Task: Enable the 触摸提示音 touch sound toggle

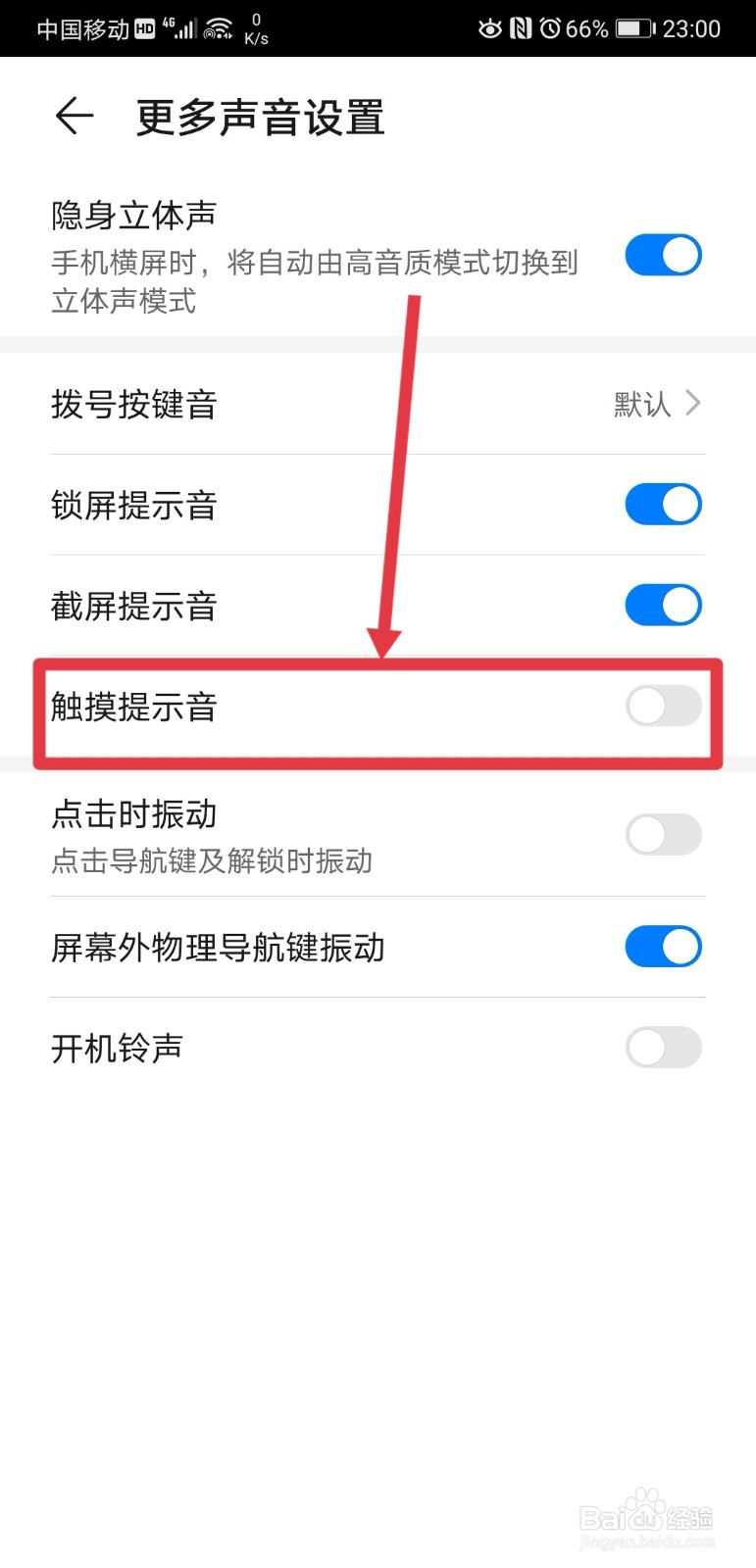Action: [663, 706]
